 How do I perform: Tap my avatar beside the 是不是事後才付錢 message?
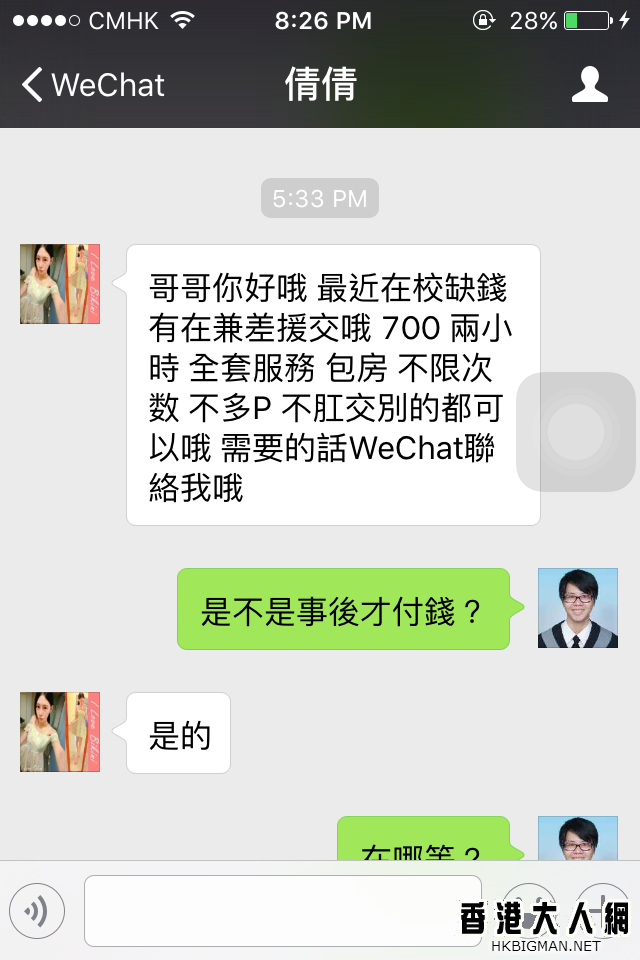tap(578, 608)
